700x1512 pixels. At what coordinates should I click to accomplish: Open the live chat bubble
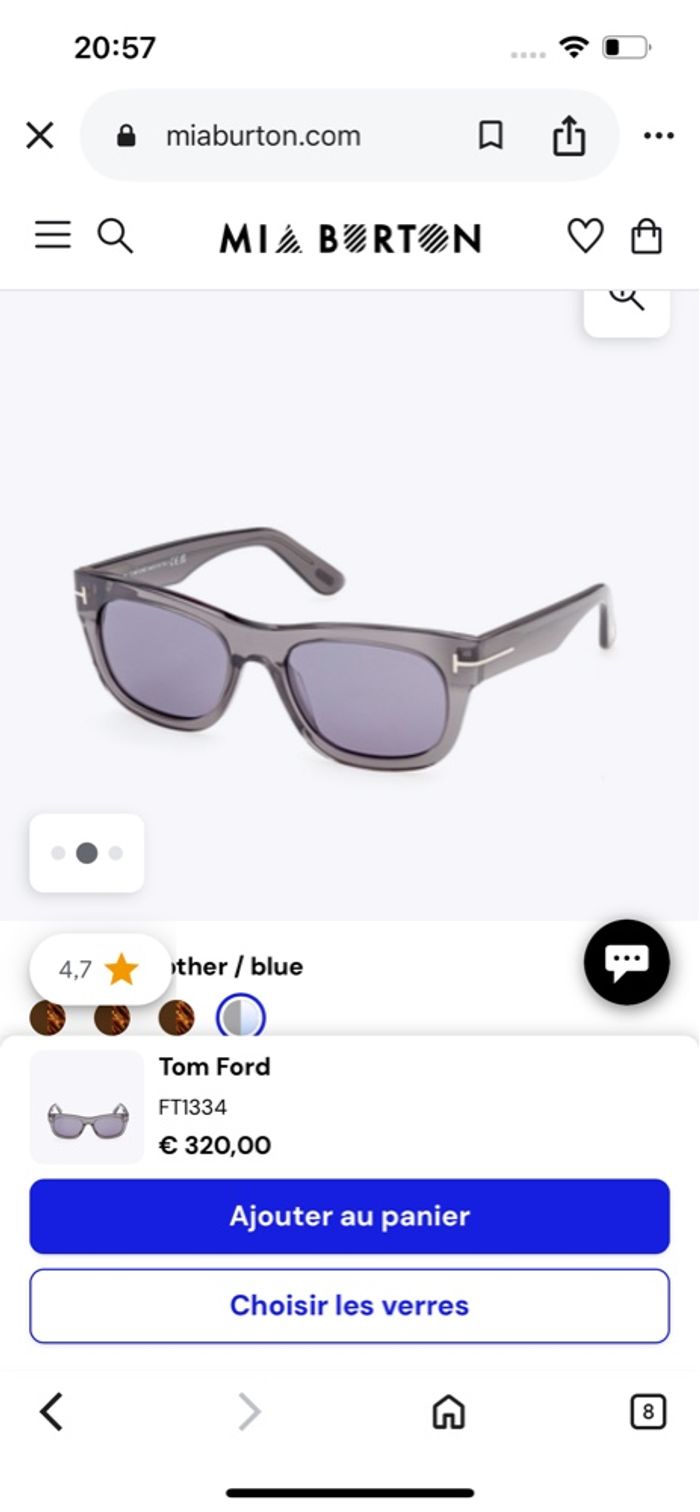click(626, 962)
